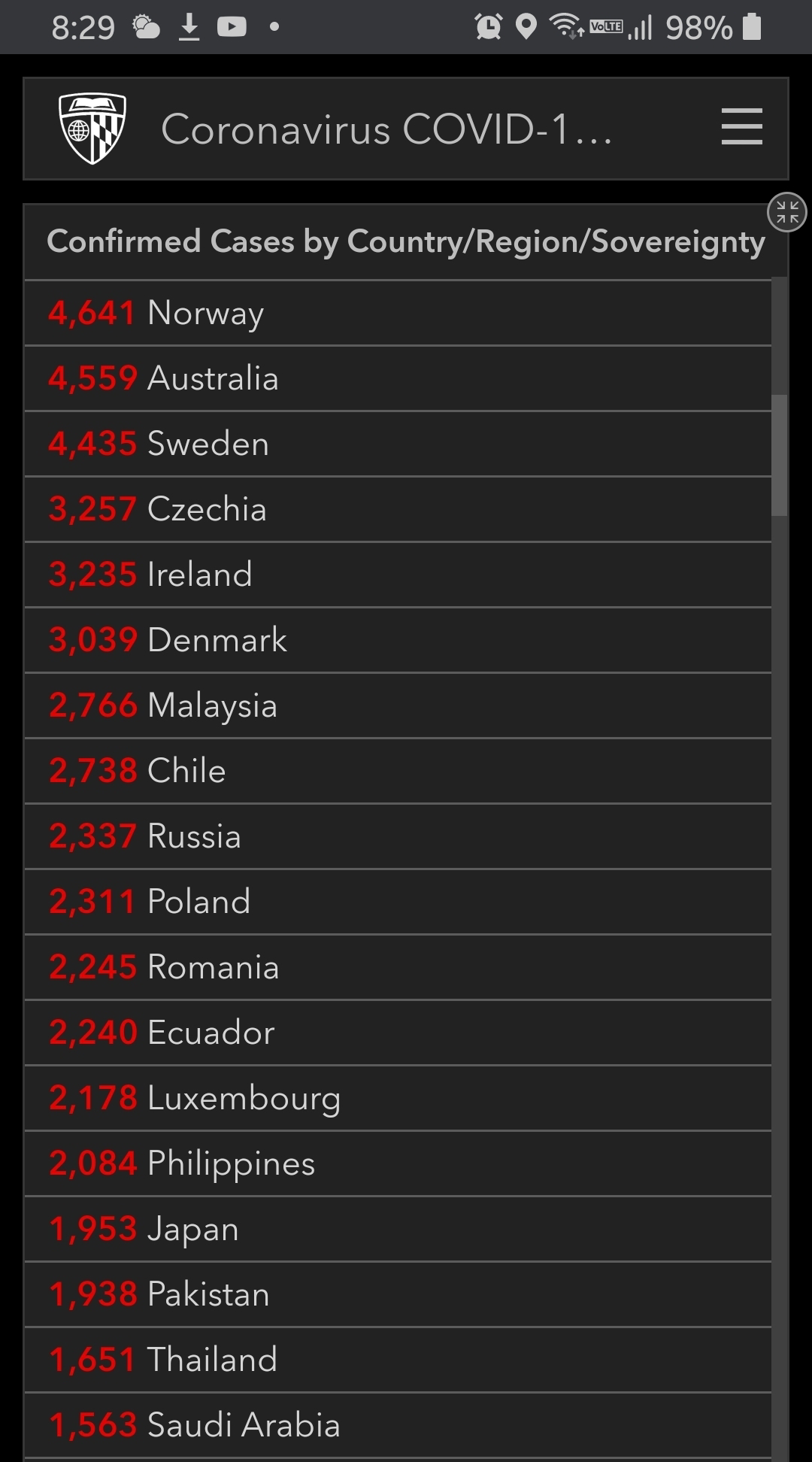Choose the Sweden row
Screen dimensions: 812x1462
click(x=398, y=444)
